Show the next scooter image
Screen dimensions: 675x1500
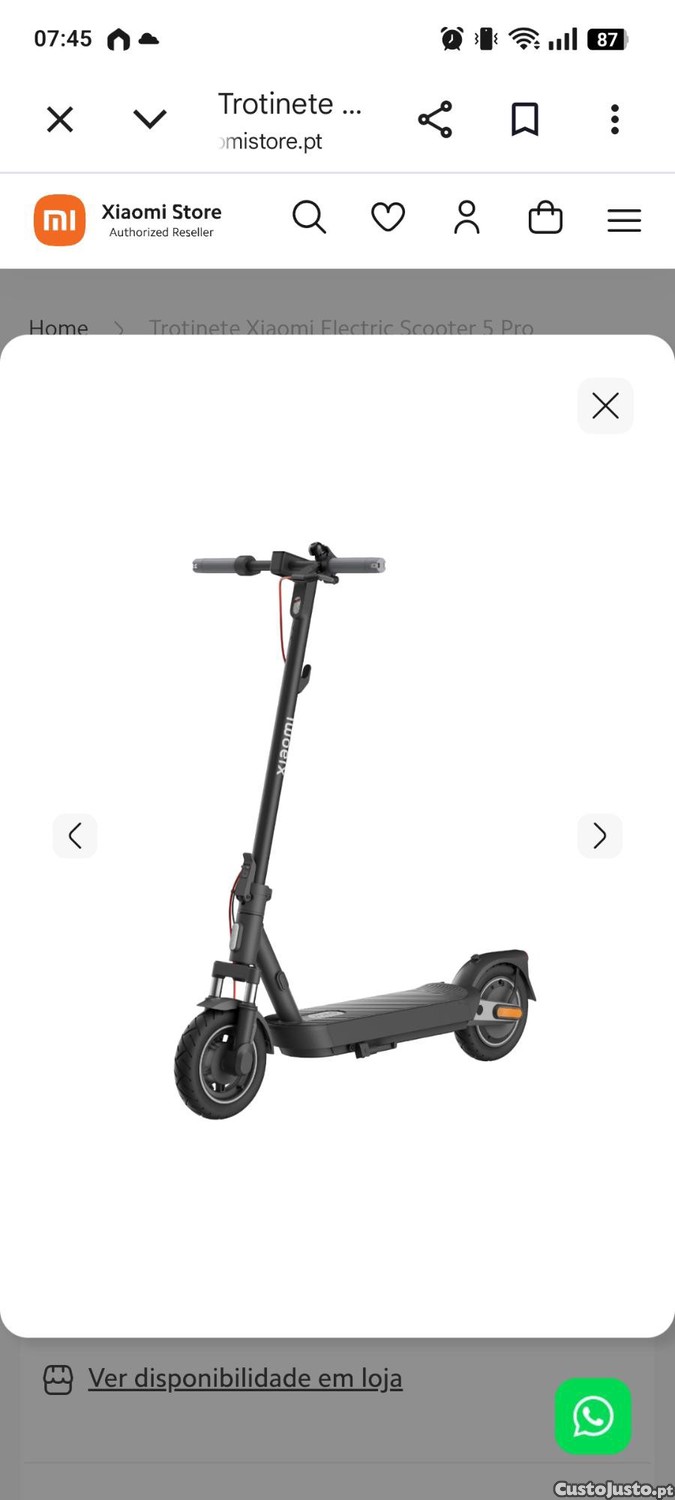coord(600,836)
